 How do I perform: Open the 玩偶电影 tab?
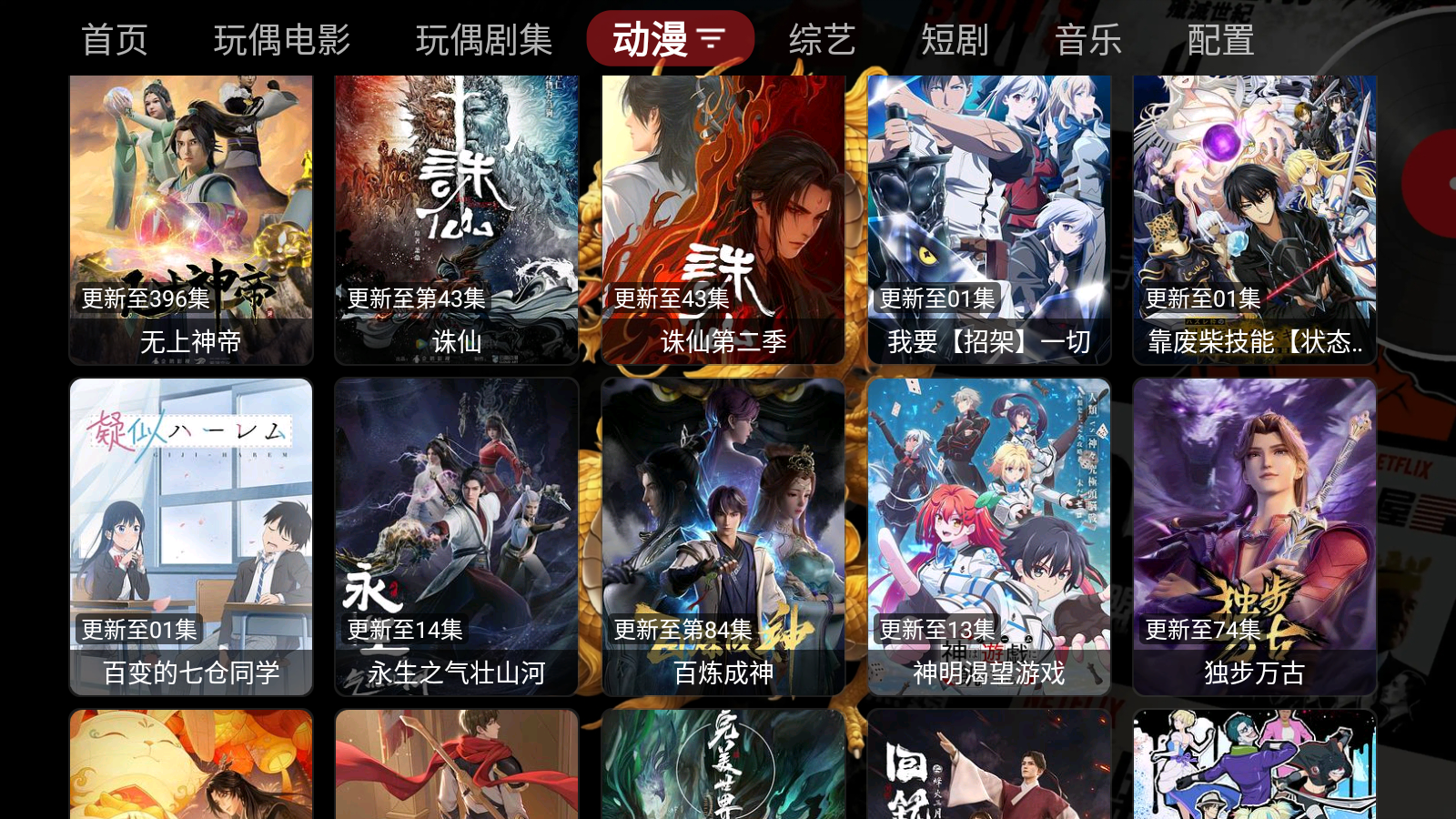coord(282,40)
